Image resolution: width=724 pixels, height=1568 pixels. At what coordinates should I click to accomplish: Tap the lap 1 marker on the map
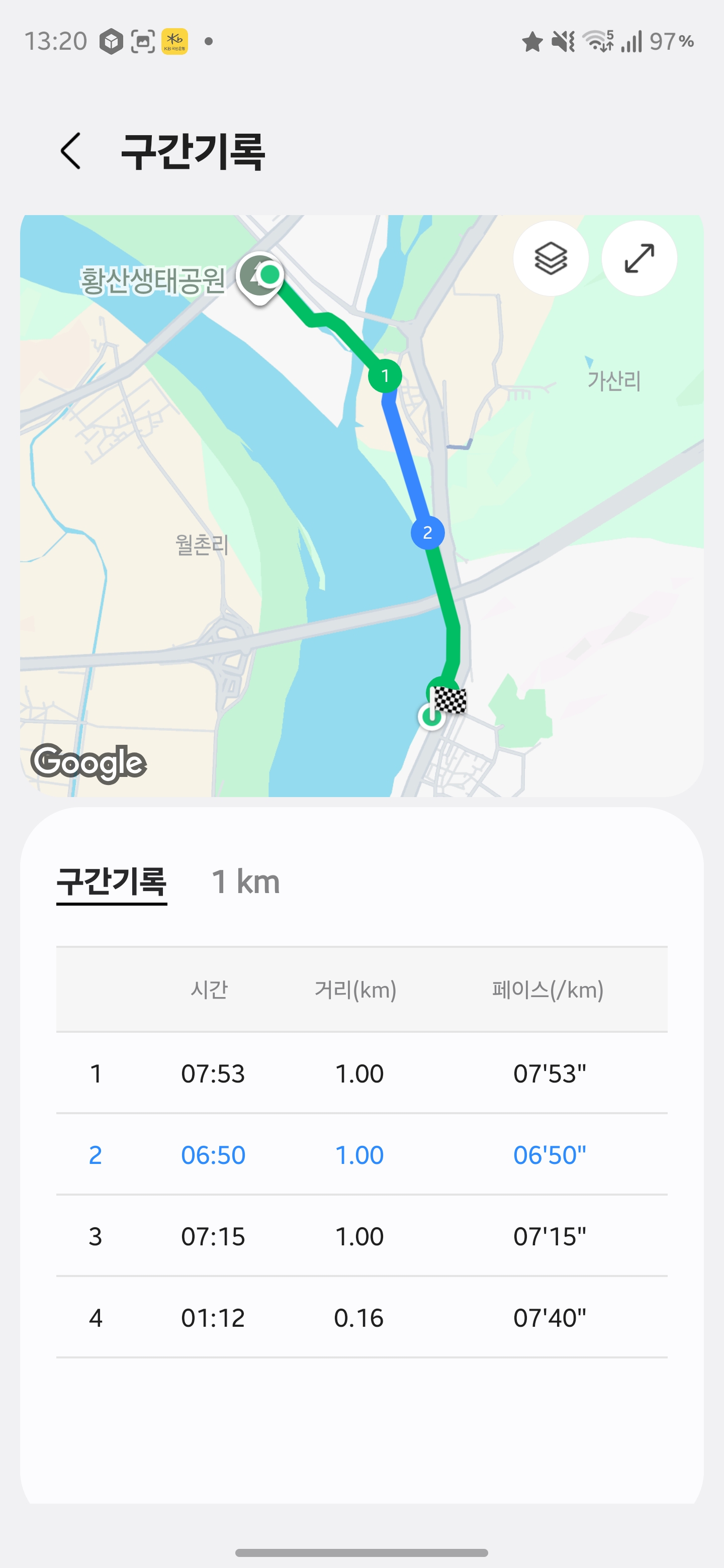(x=385, y=376)
